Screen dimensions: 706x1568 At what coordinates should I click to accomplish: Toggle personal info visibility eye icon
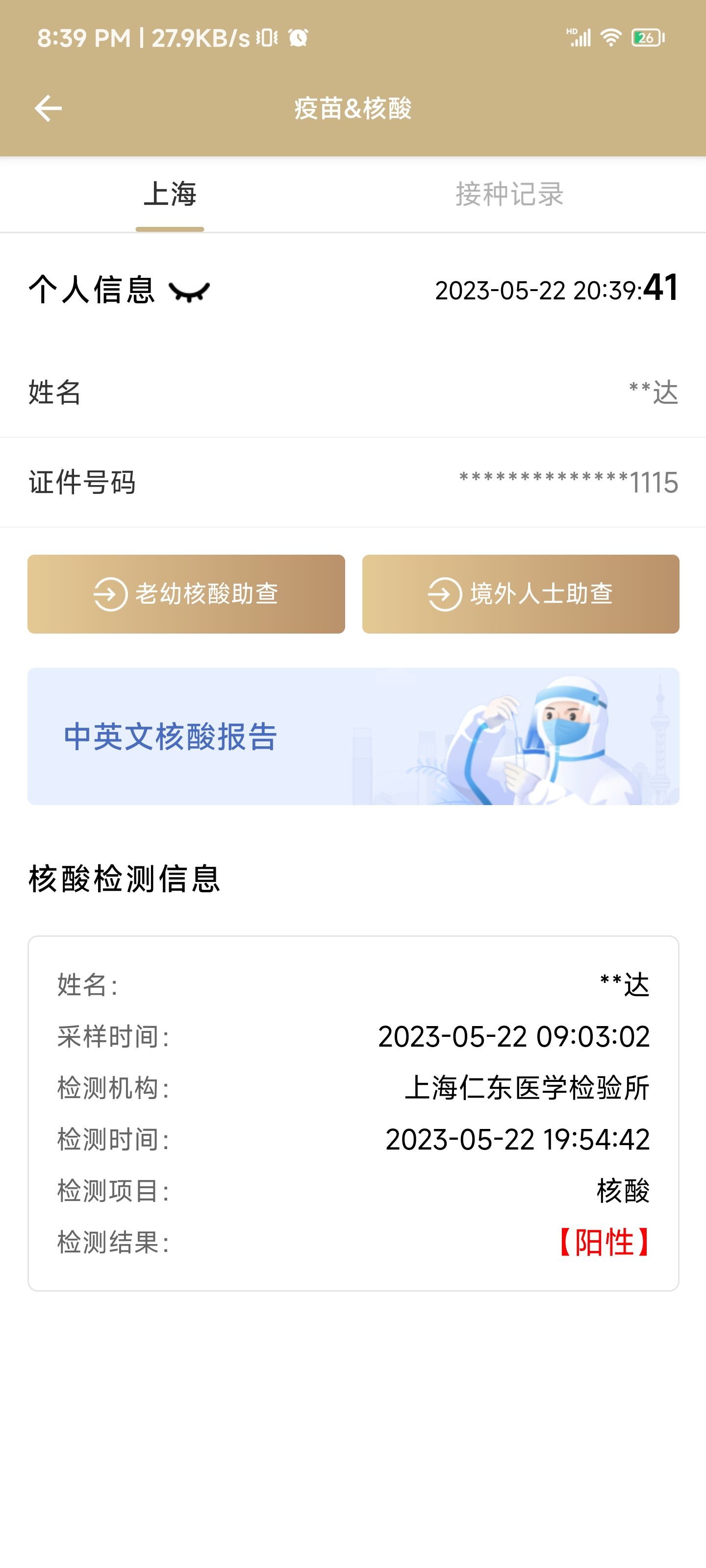pyautogui.click(x=189, y=292)
